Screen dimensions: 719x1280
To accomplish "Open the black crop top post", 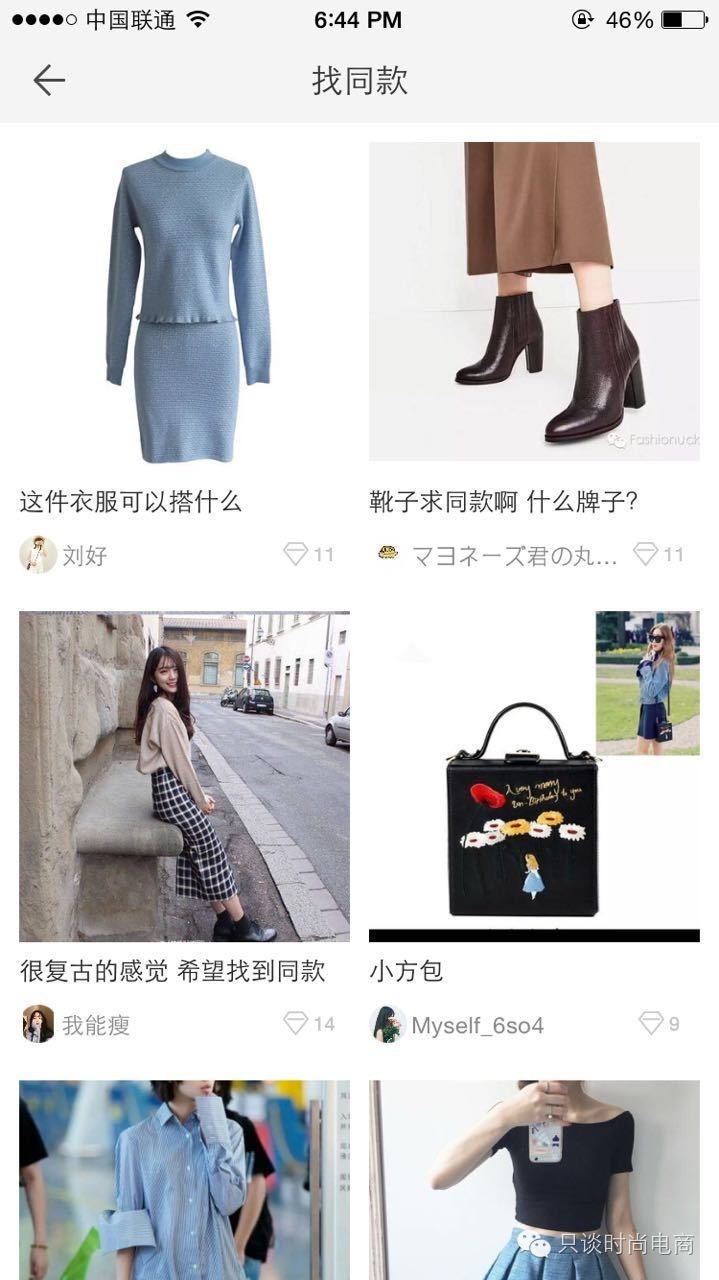I will pyautogui.click(x=534, y=1180).
